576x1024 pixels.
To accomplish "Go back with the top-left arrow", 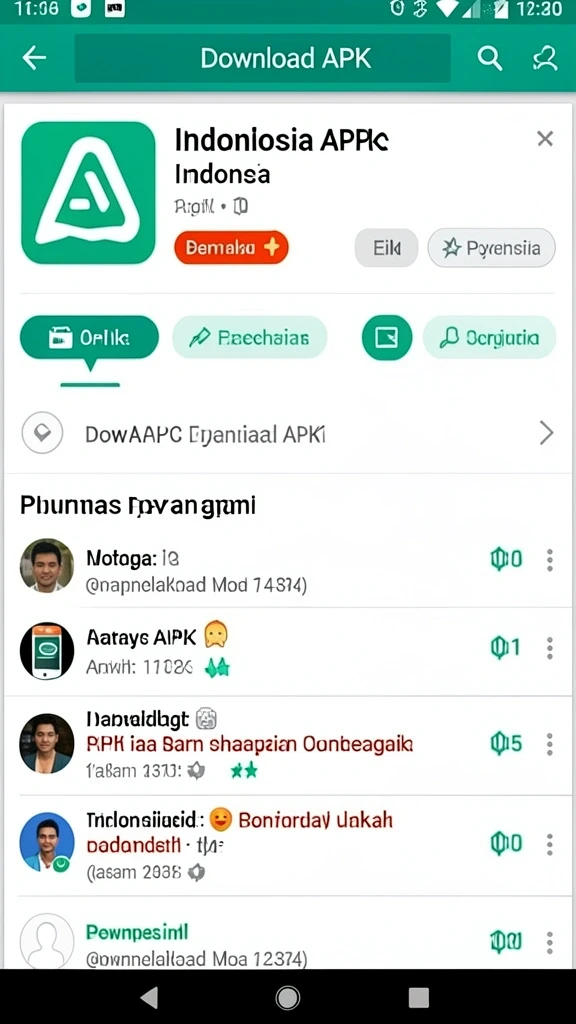I will pyautogui.click(x=34, y=58).
